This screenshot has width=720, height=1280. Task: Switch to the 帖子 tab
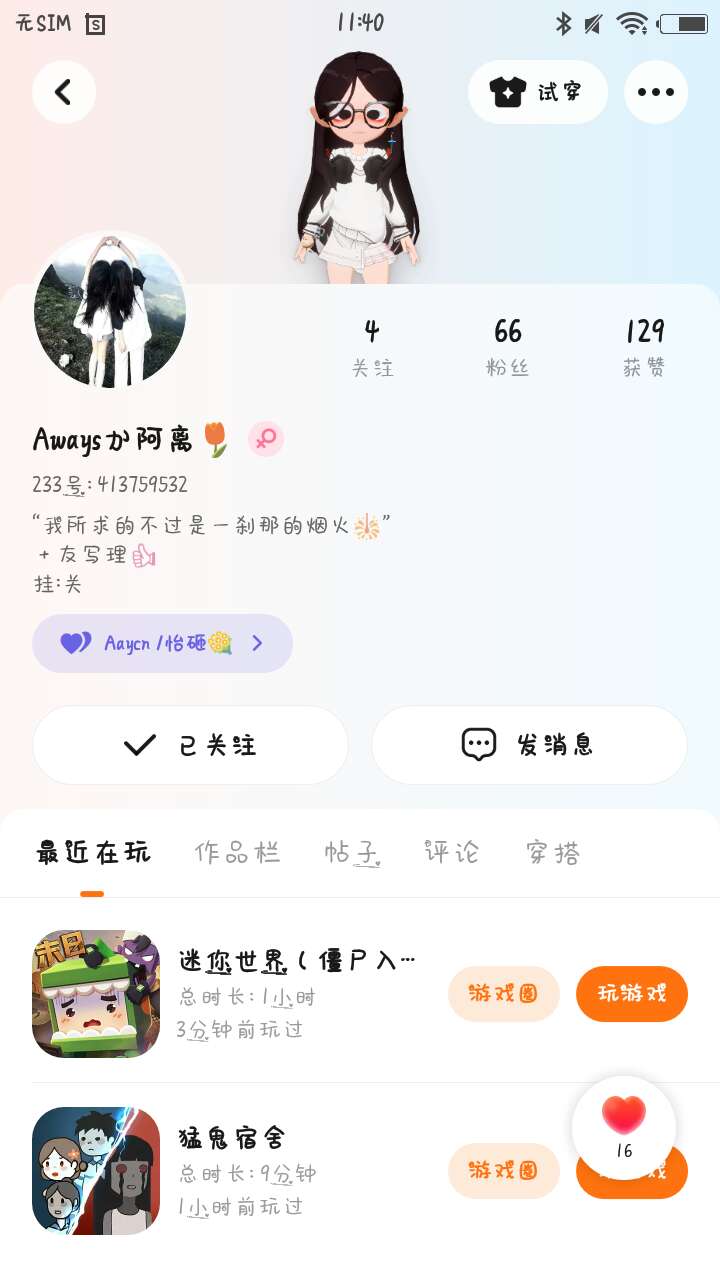pos(352,852)
